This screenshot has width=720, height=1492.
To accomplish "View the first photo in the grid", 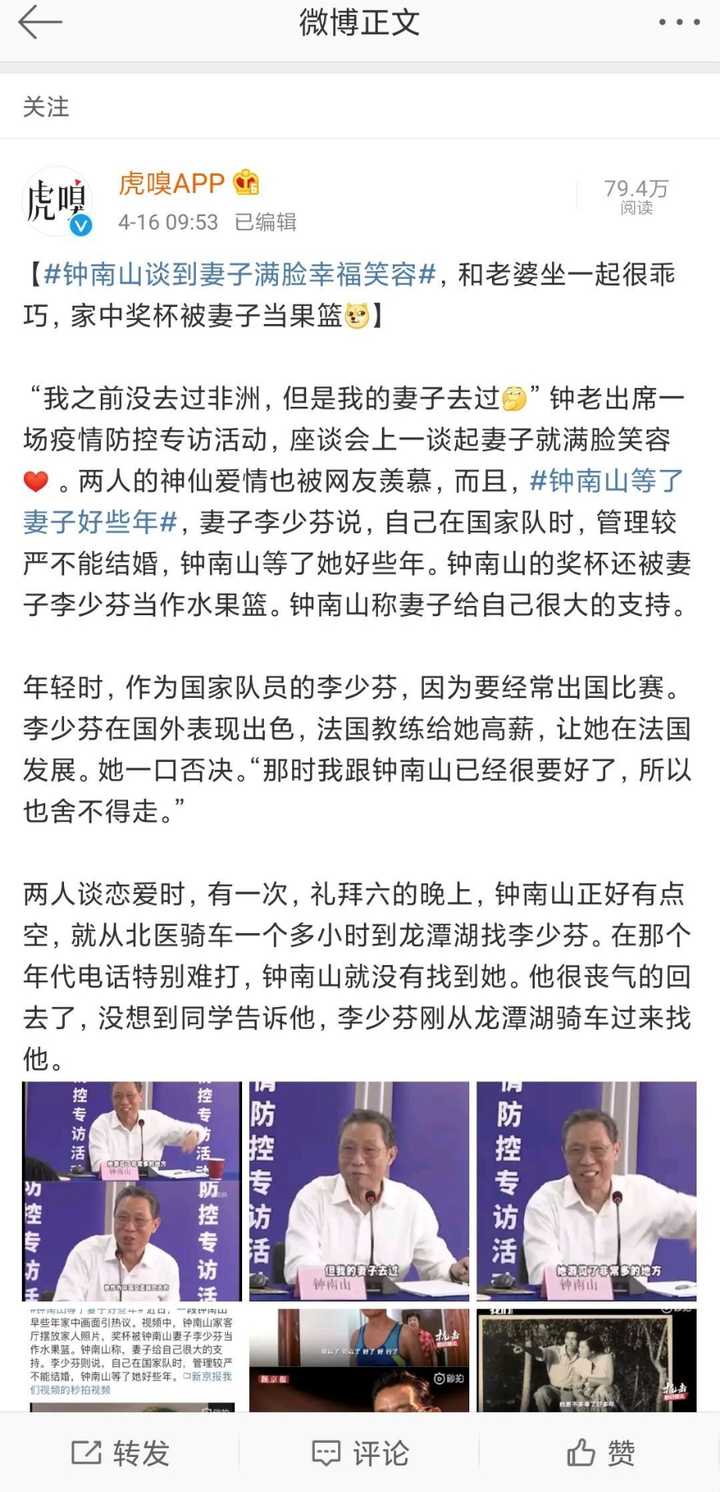I will tap(132, 1190).
